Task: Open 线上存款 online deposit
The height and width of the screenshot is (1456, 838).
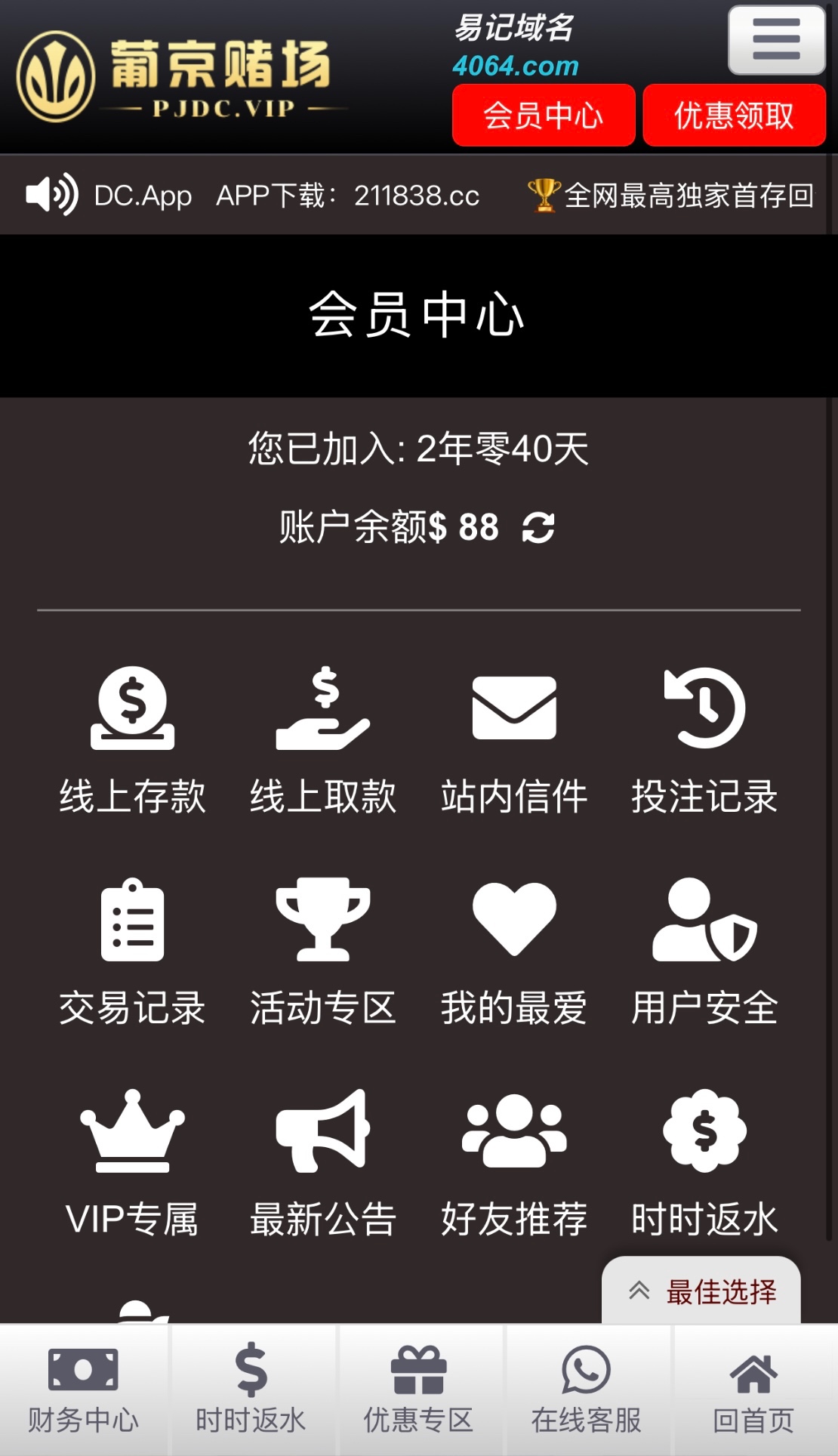Action: click(x=133, y=740)
